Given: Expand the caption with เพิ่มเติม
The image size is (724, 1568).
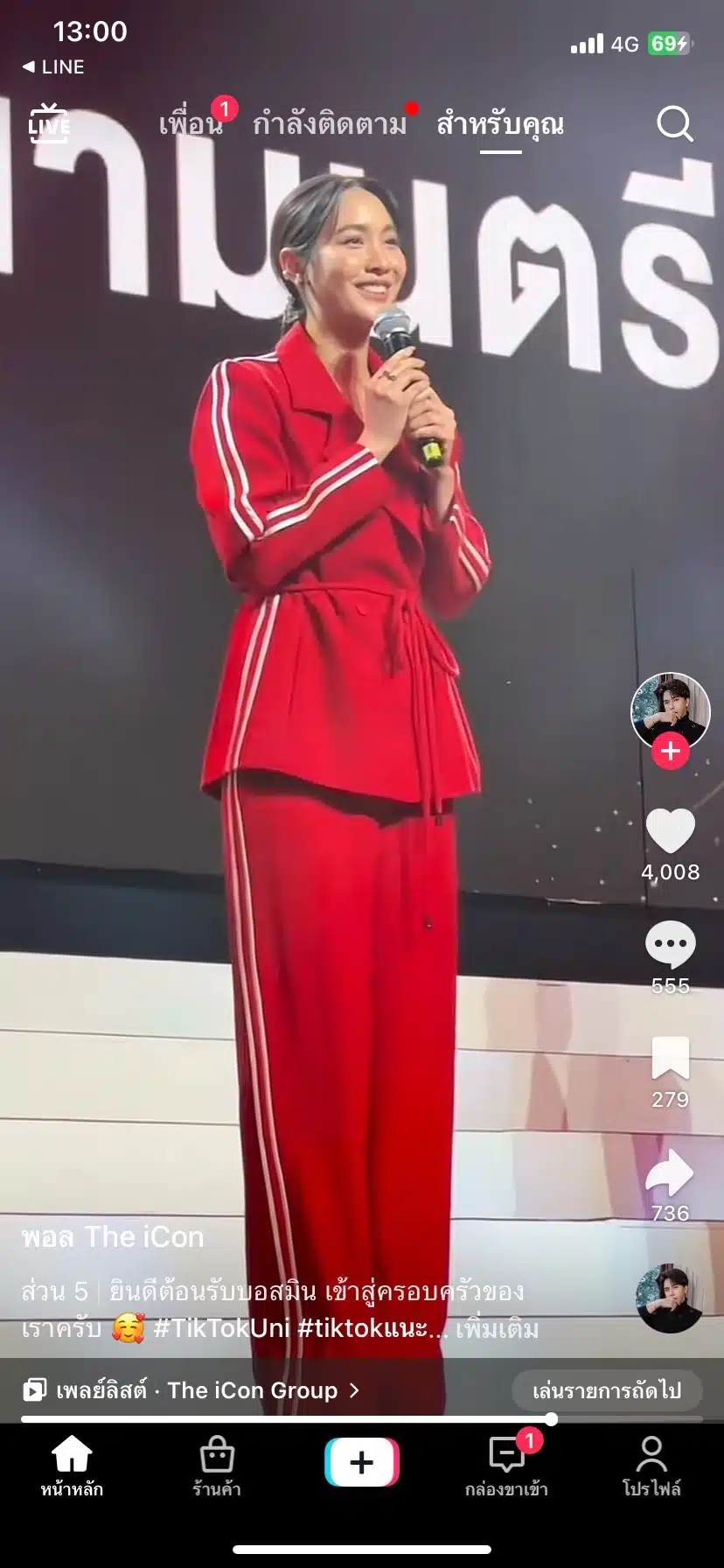Looking at the screenshot, I should click(x=497, y=1328).
